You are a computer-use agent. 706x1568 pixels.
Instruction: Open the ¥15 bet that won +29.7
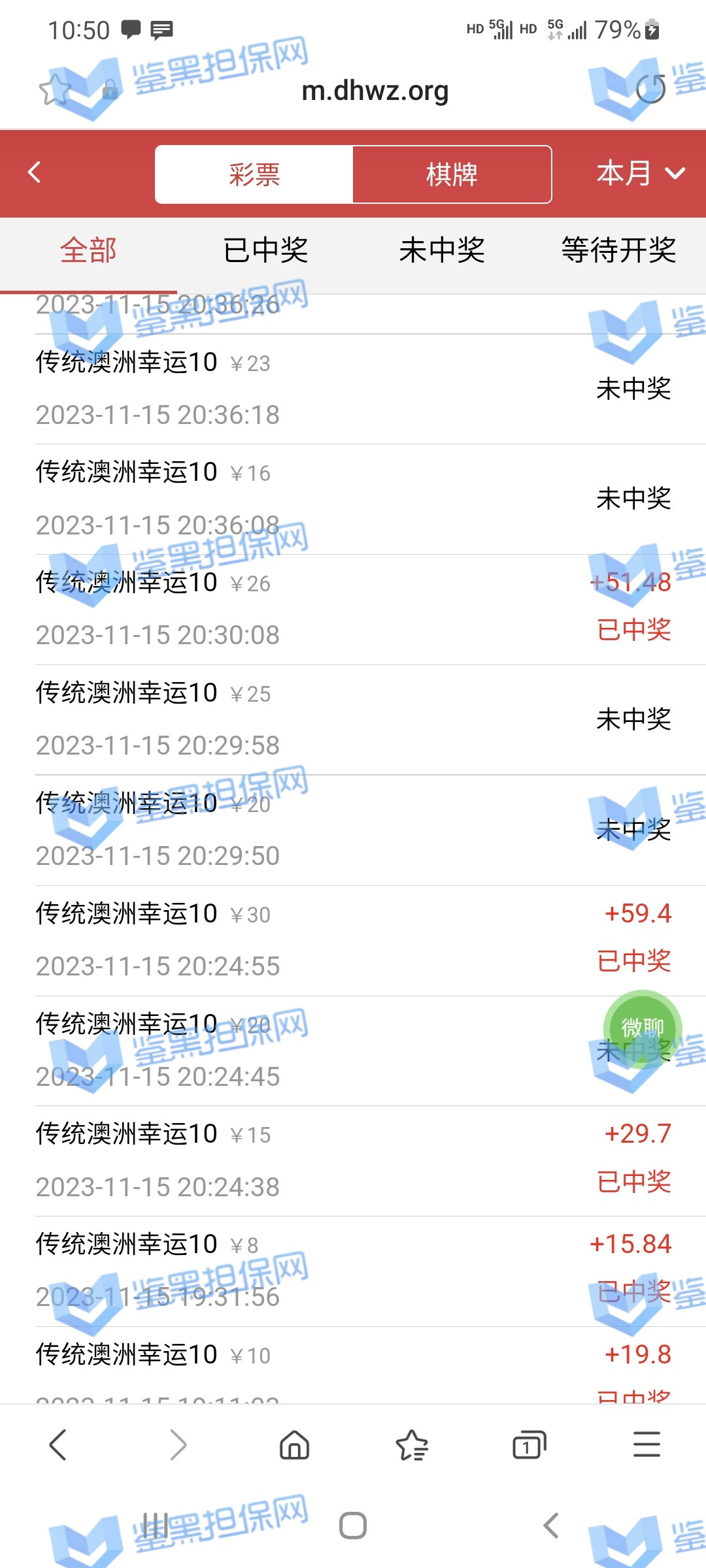353,1160
